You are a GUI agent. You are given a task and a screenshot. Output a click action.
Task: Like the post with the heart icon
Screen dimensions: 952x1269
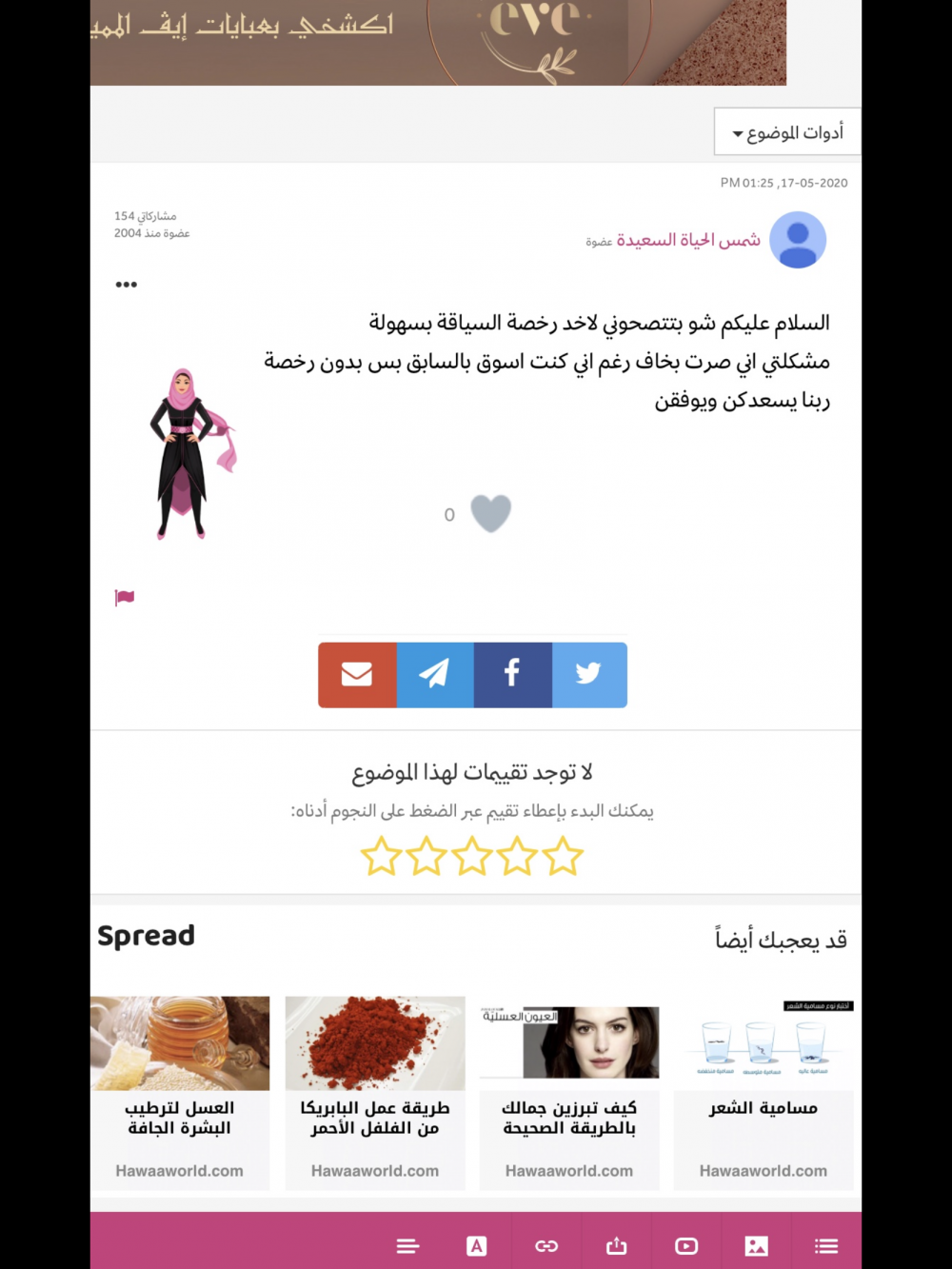click(x=490, y=513)
